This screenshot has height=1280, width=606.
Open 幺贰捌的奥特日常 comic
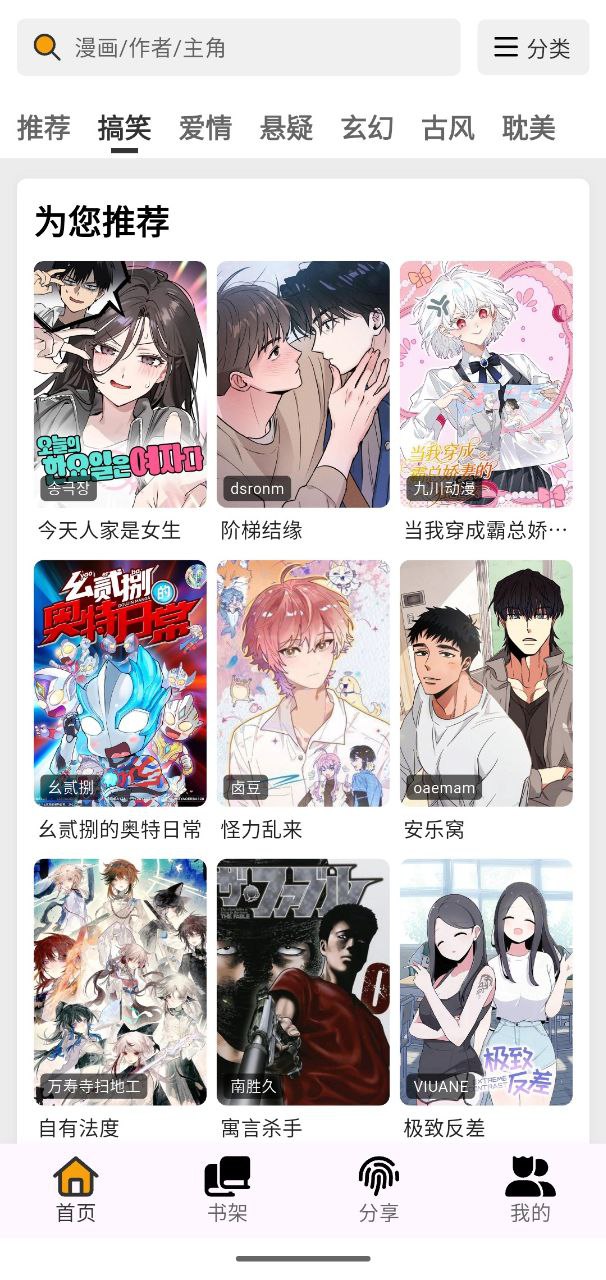(120, 684)
